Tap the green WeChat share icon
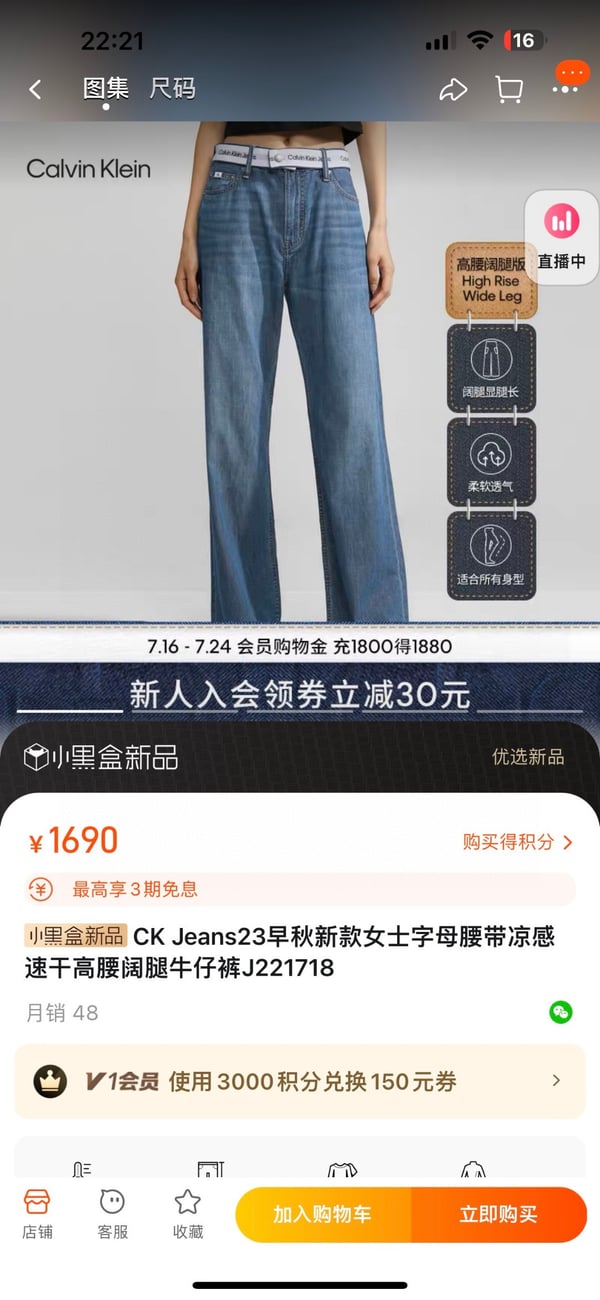Viewport: 600px width, 1300px height. (560, 1012)
